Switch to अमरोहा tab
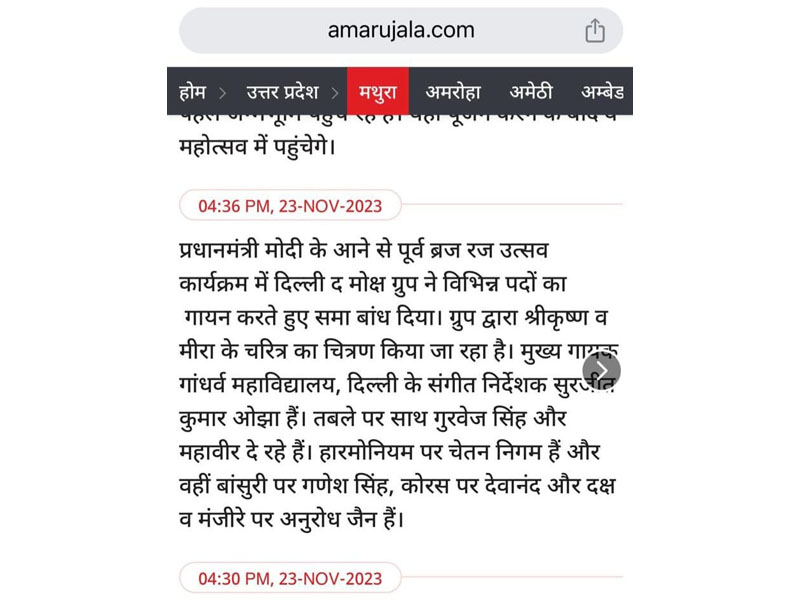 click(x=453, y=92)
